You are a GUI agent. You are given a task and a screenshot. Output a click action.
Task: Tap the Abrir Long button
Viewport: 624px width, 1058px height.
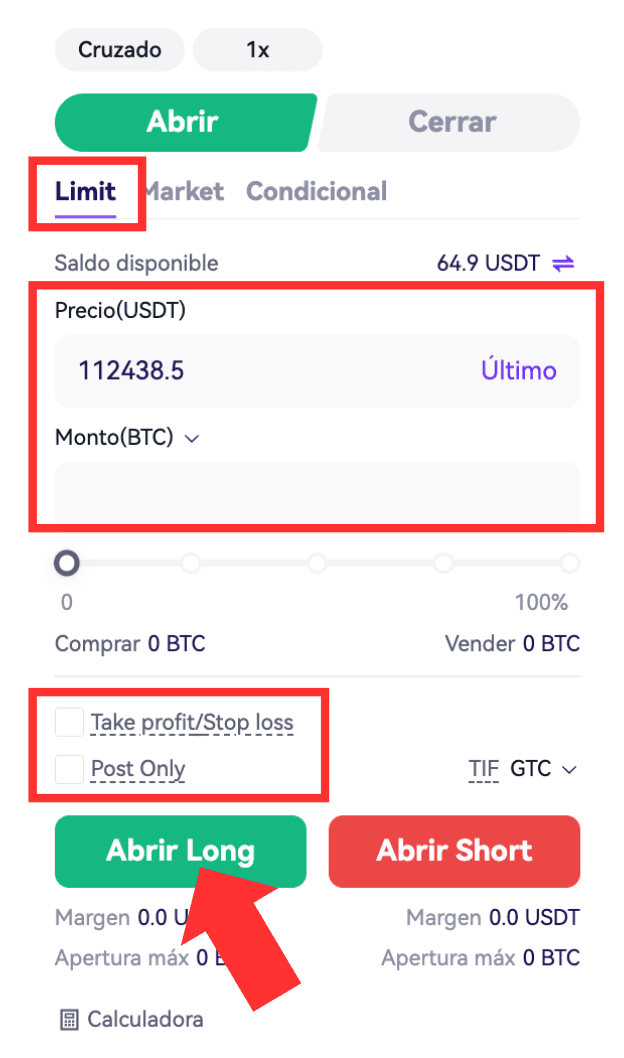click(x=181, y=851)
